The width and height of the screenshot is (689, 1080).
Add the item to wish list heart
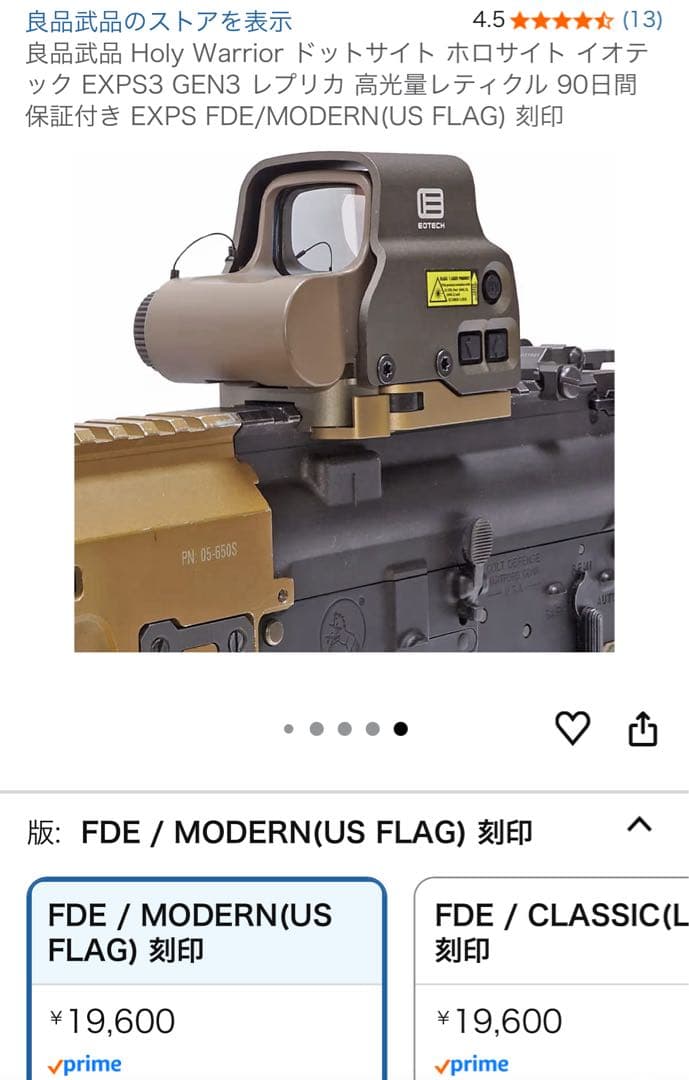(x=572, y=729)
